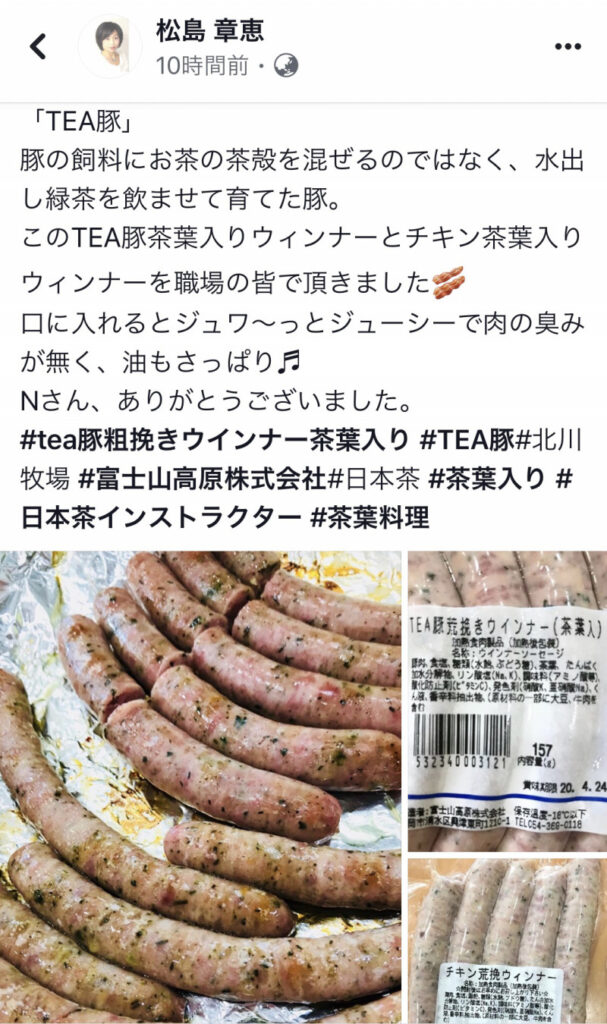The width and height of the screenshot is (607, 1024).
Task: Open hashtag #tea豚粗挽きウインナー茶葉入り
Action: (215, 440)
